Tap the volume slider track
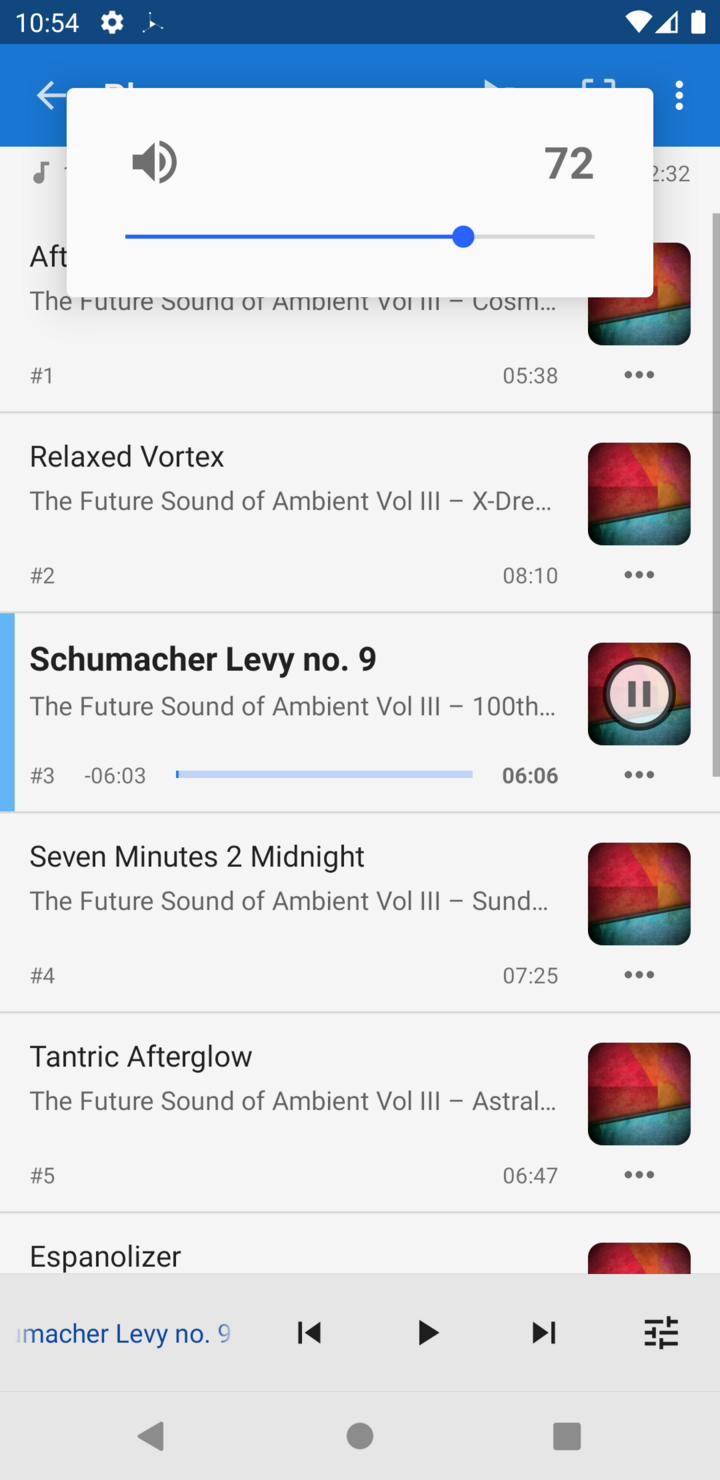The image size is (720, 1480). tap(360, 237)
